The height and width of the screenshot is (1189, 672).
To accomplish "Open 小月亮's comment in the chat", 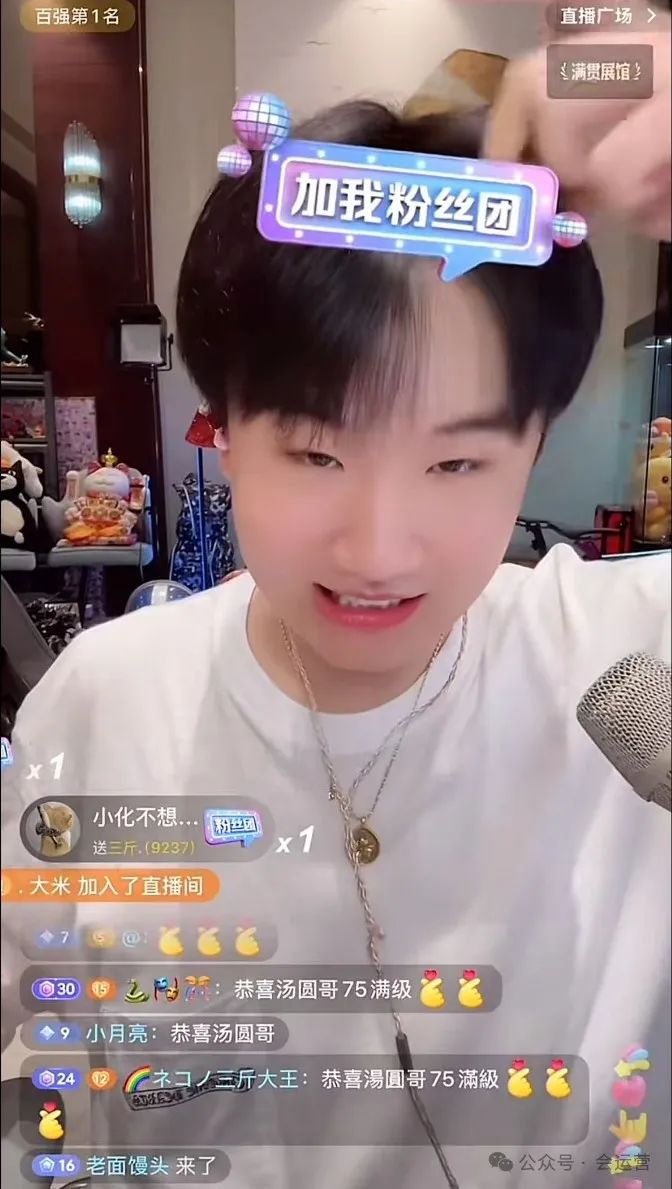I will tap(155, 1032).
